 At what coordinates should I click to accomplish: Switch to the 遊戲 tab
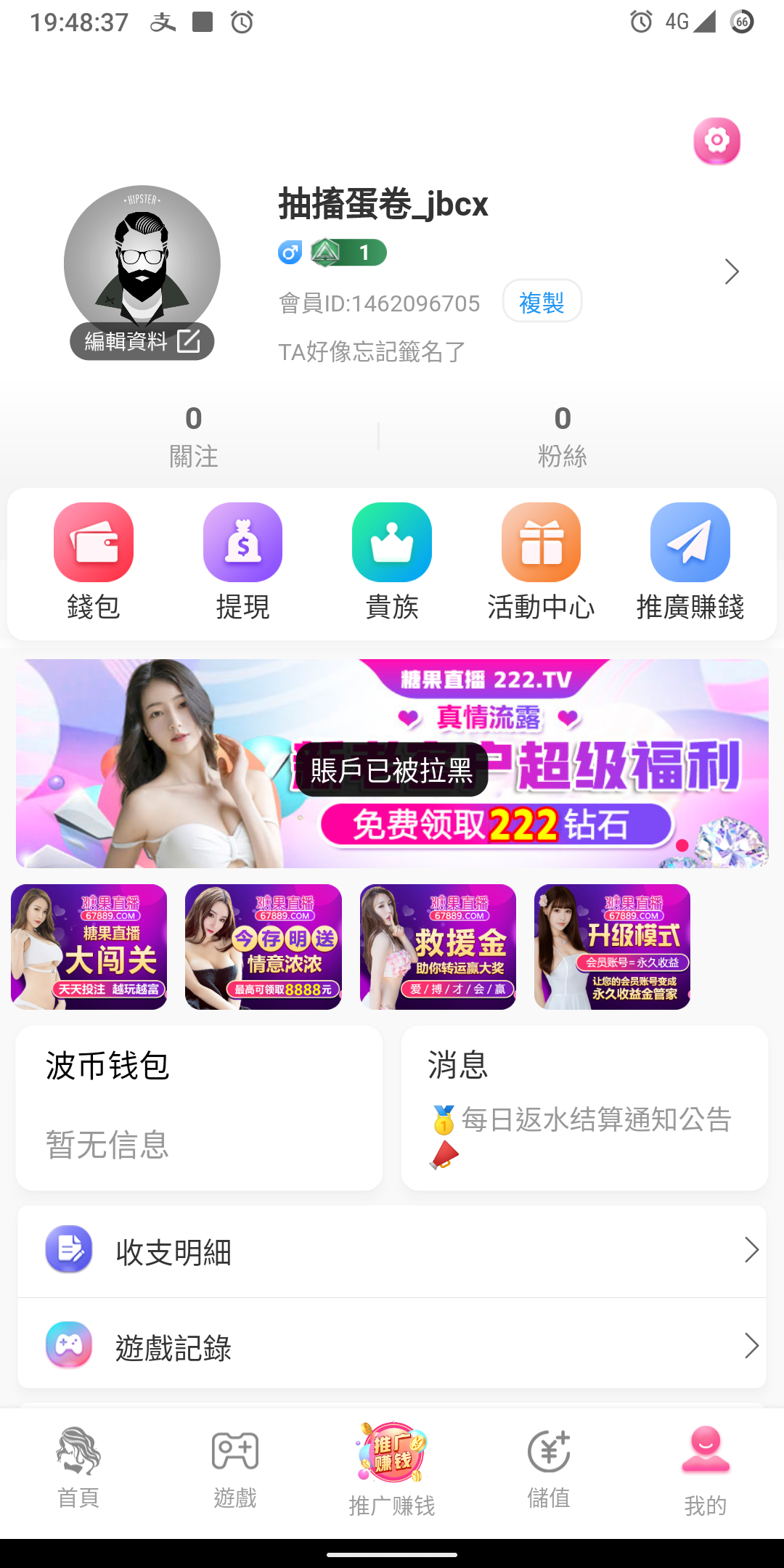coord(235,1468)
